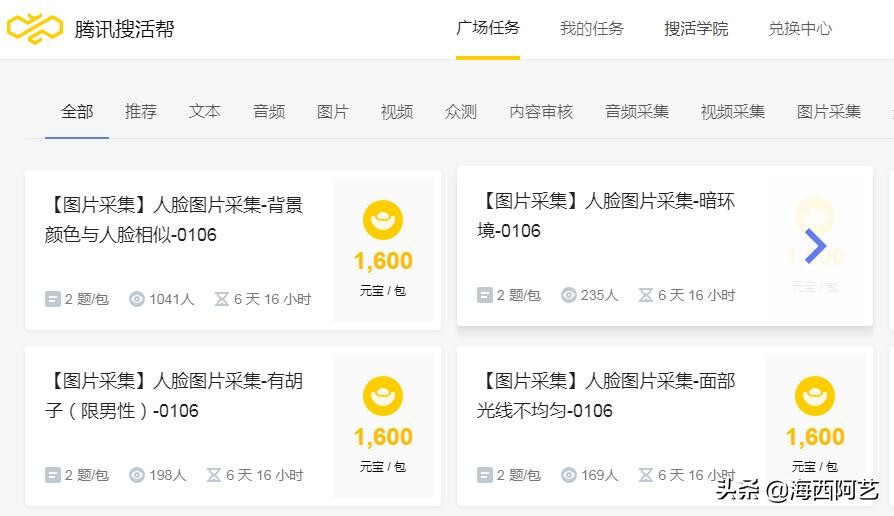The width and height of the screenshot is (894, 516).
Task: Filter tasks by 音频采集
Action: coord(637,112)
